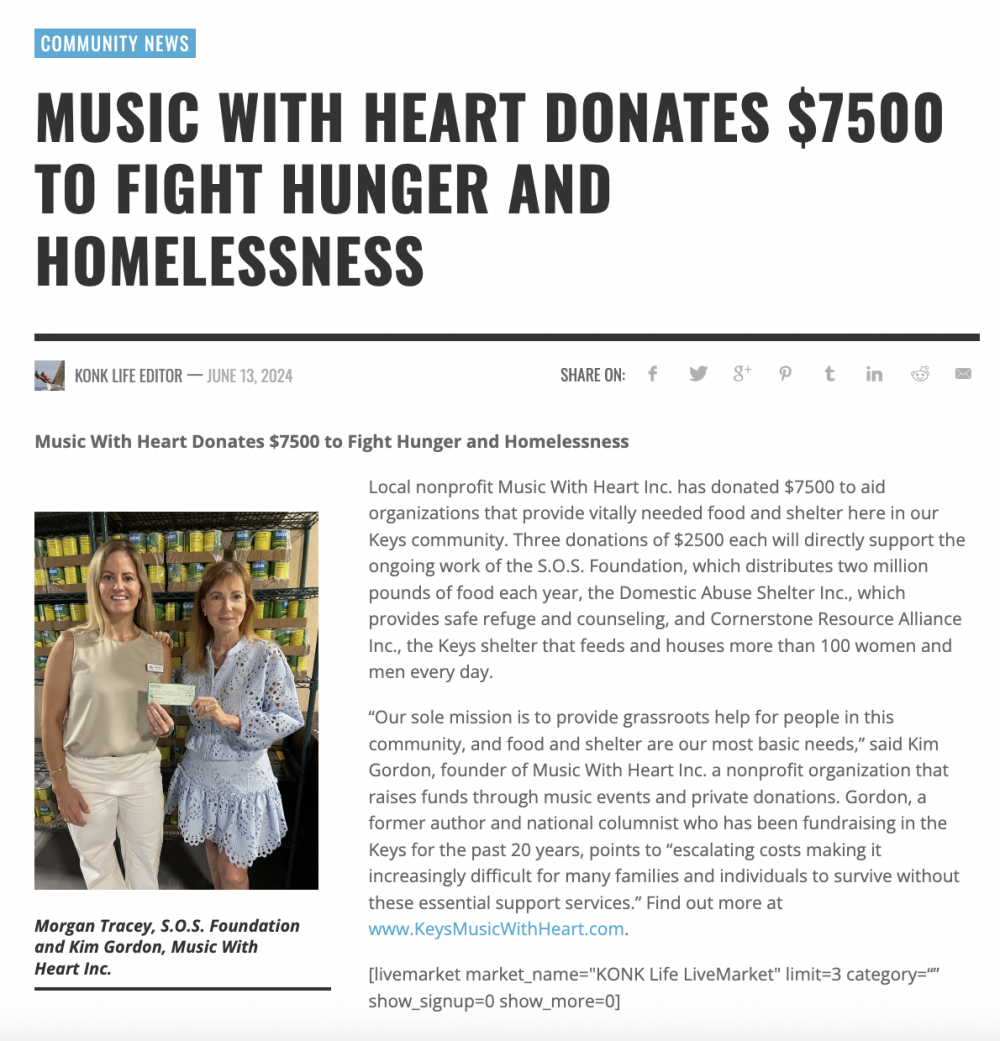The image size is (1000, 1041).
Task: Open the www.KeysMusicWithHeart.com link
Action: (496, 929)
